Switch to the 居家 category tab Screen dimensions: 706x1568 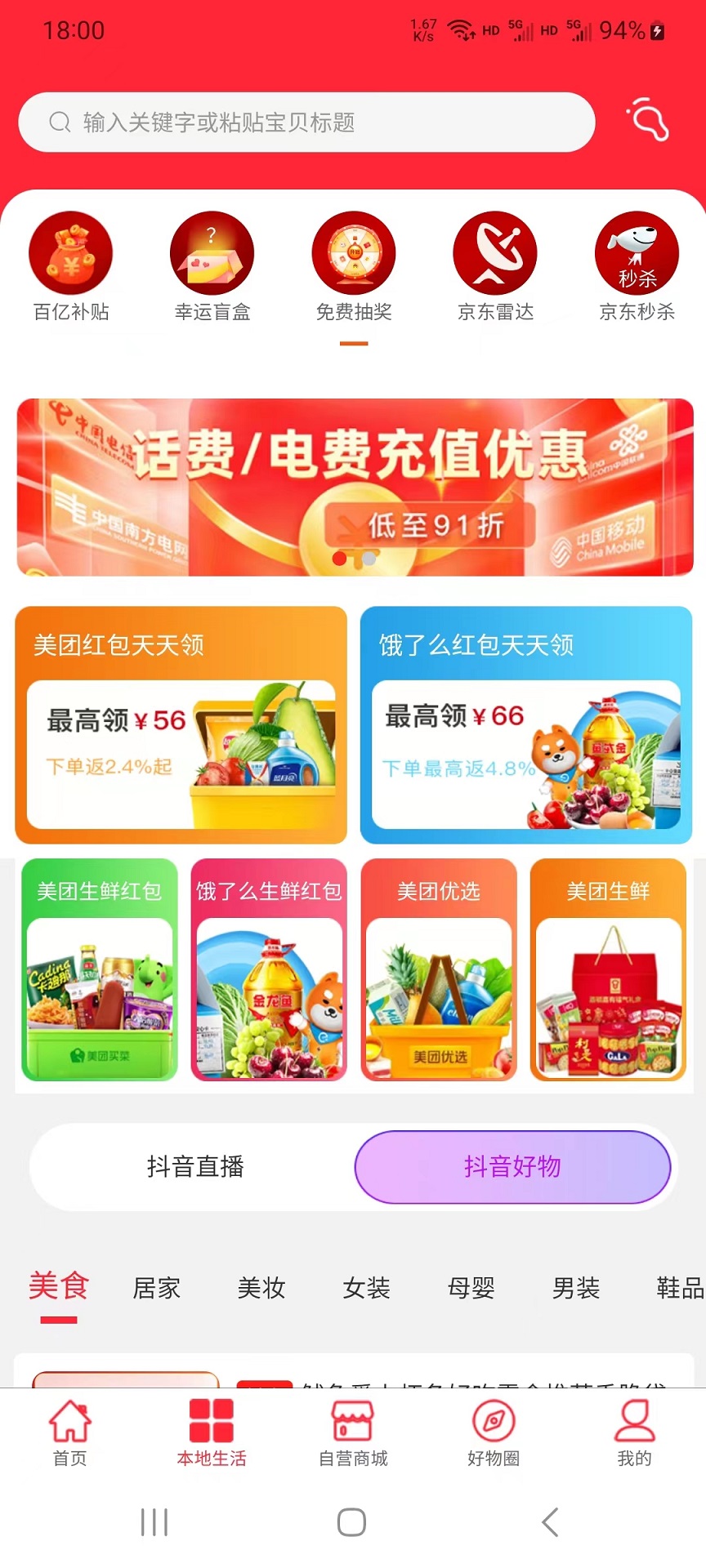coord(156,1288)
